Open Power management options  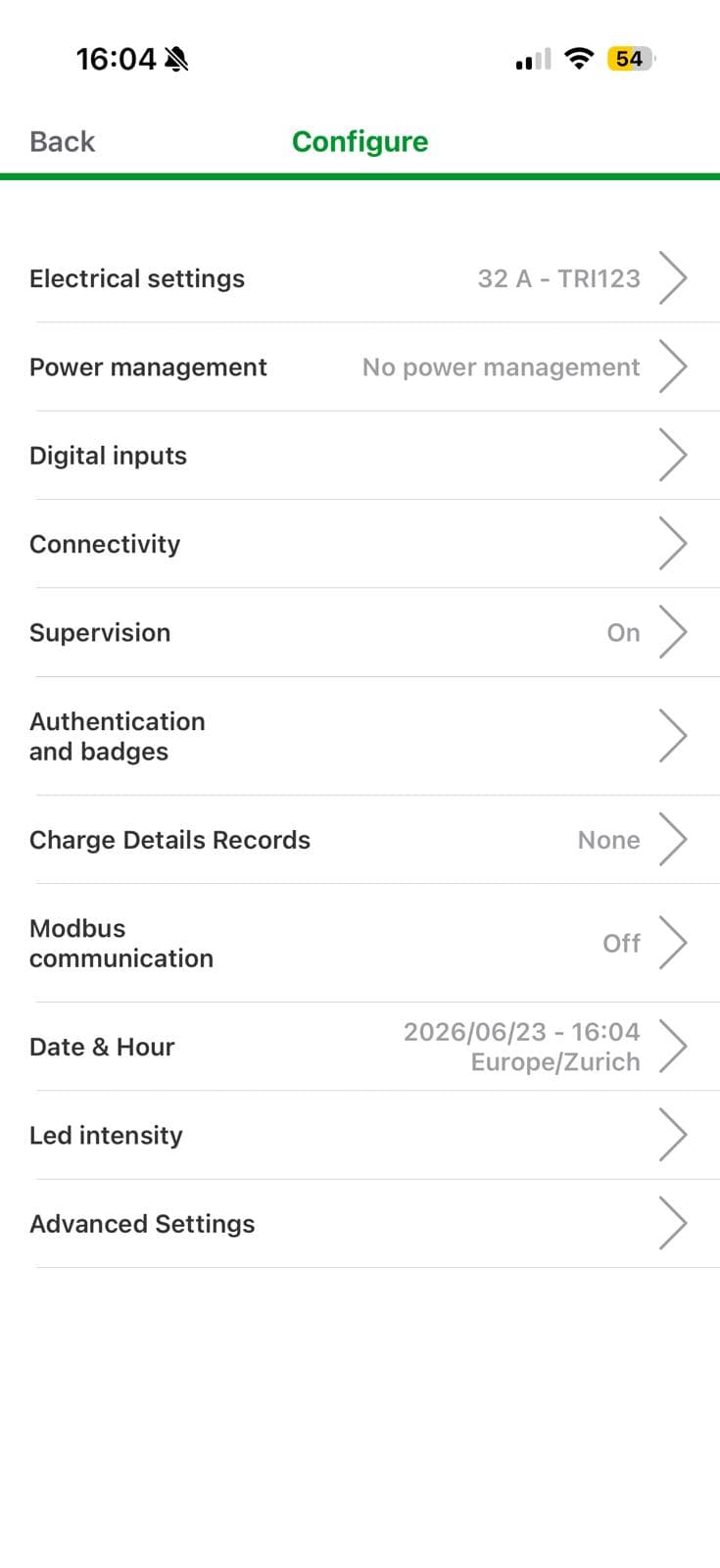tap(360, 367)
